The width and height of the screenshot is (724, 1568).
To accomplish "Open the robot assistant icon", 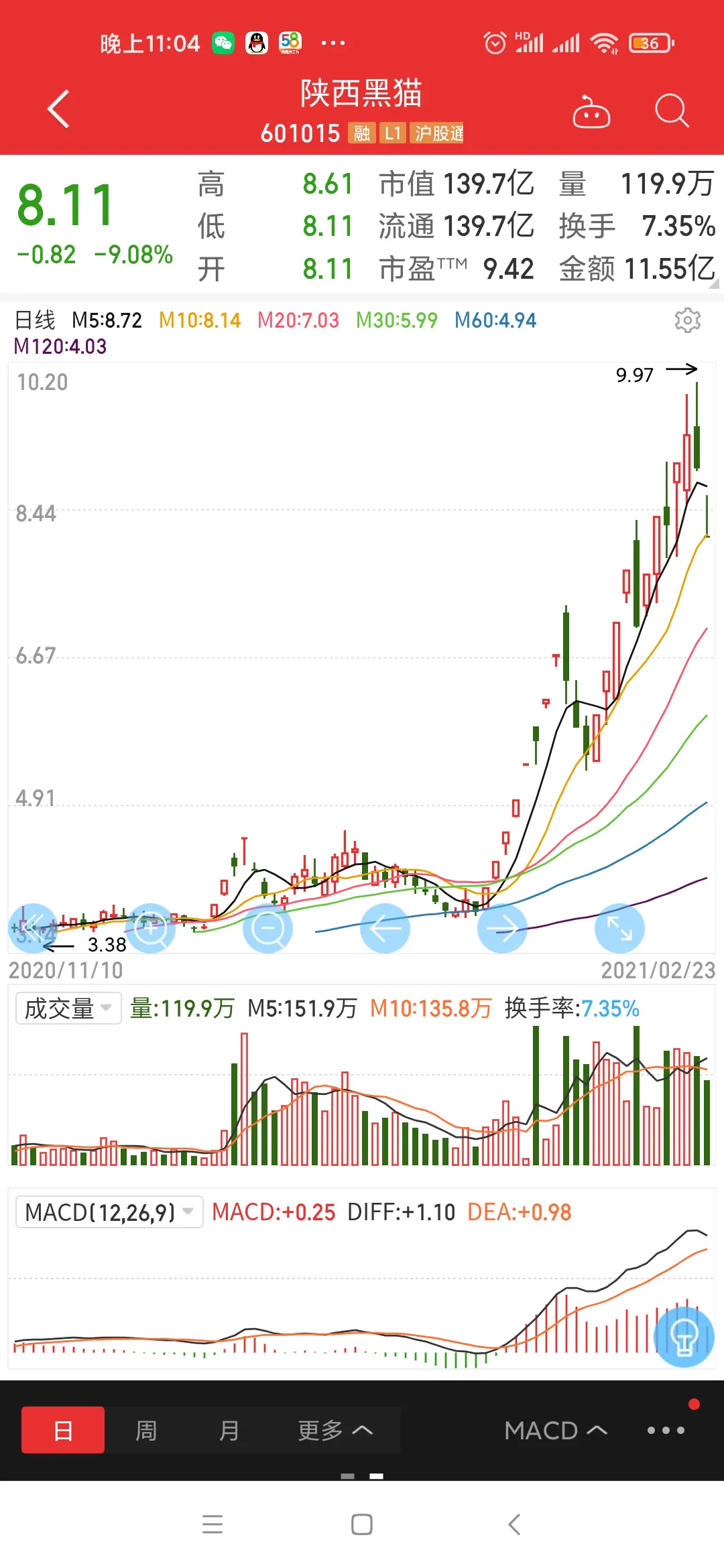I will (591, 112).
